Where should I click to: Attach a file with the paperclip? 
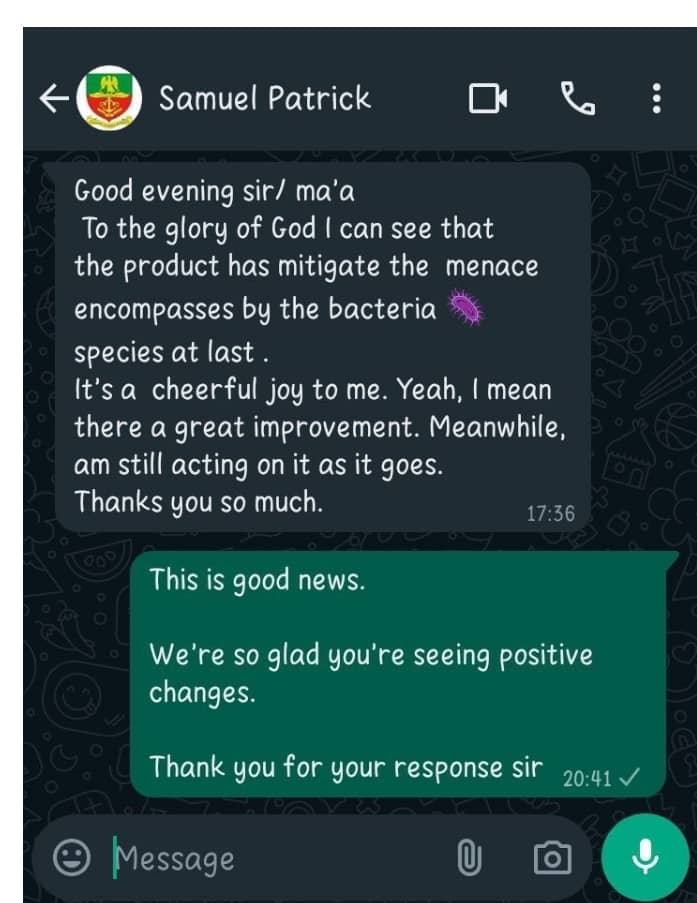(469, 857)
